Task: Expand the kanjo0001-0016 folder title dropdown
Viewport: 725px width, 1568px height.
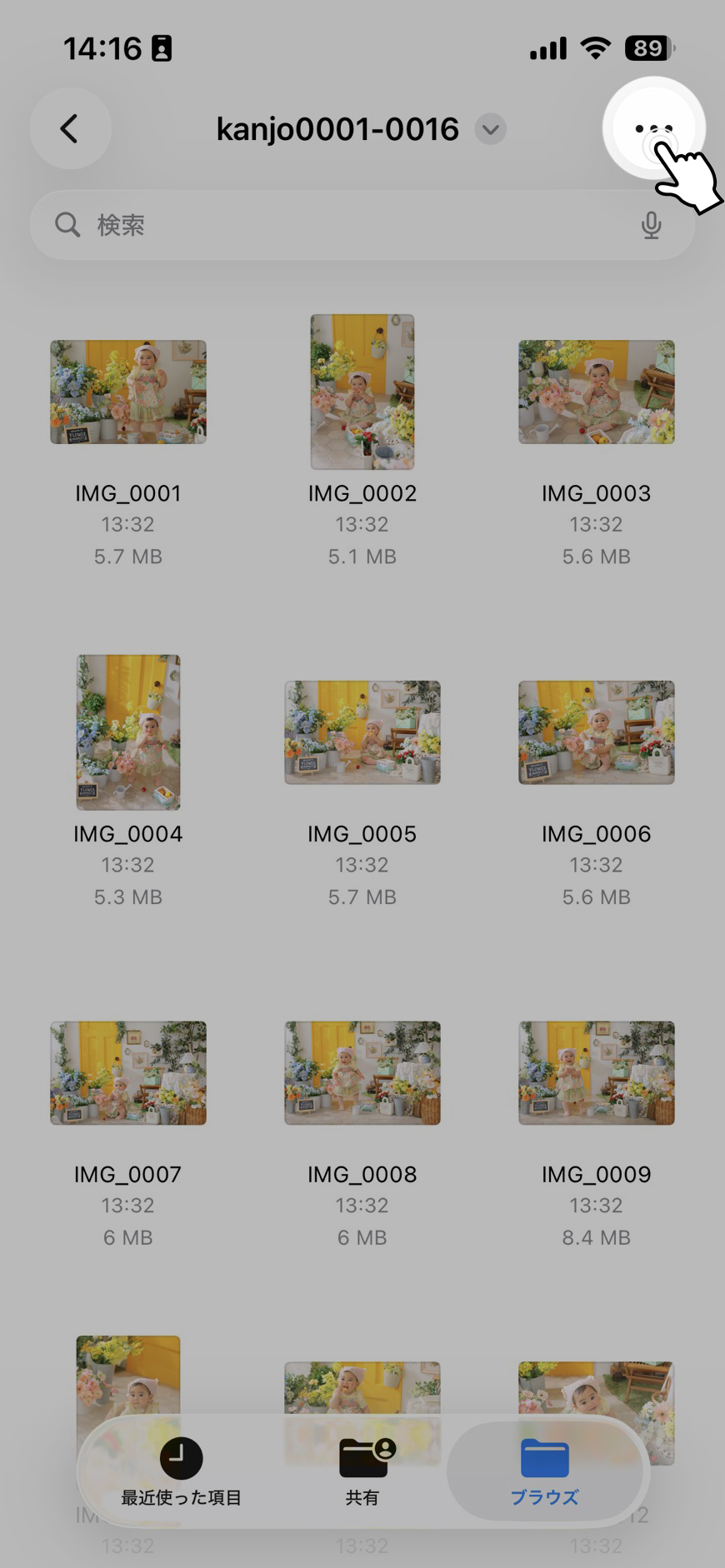Action: pyautogui.click(x=491, y=130)
